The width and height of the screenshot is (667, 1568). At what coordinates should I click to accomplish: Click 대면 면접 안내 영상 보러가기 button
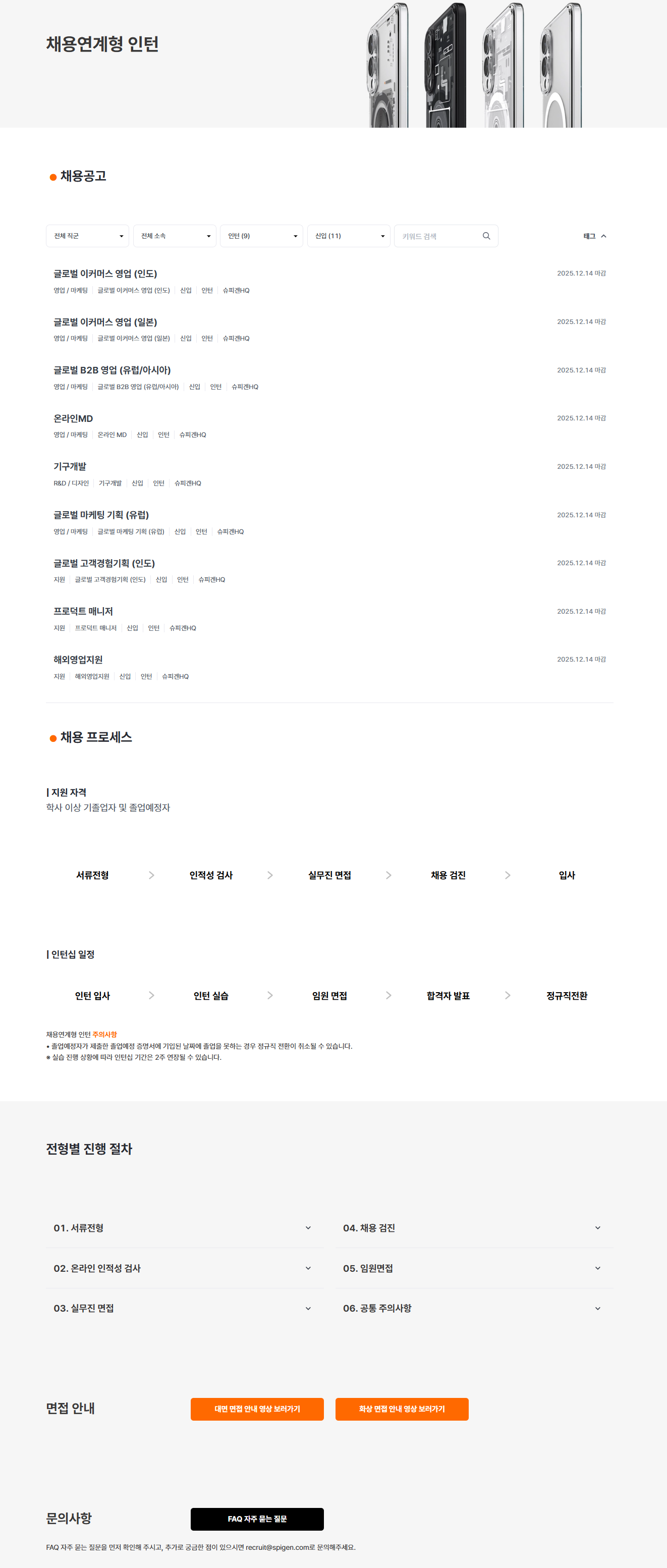(257, 1409)
